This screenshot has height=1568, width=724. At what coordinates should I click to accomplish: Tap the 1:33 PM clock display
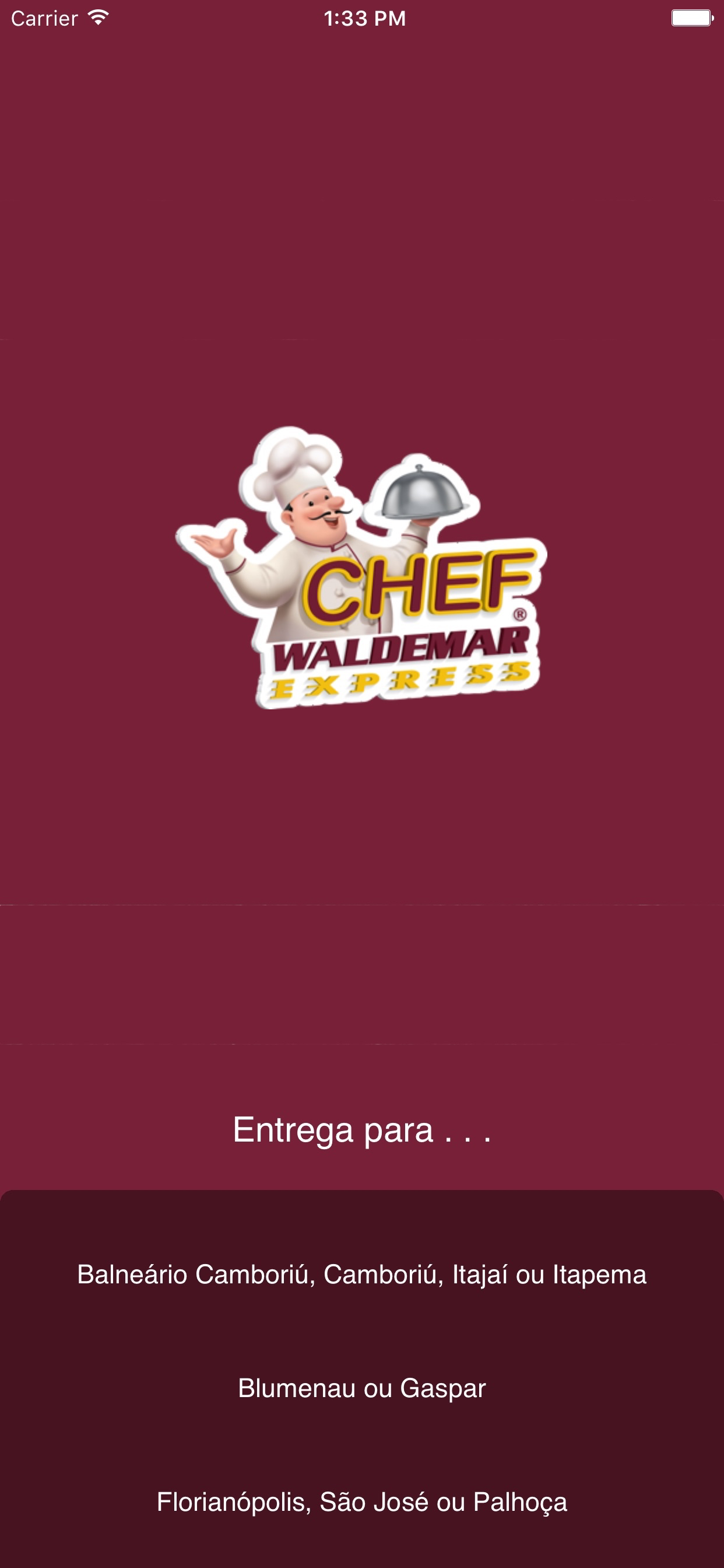(x=362, y=18)
